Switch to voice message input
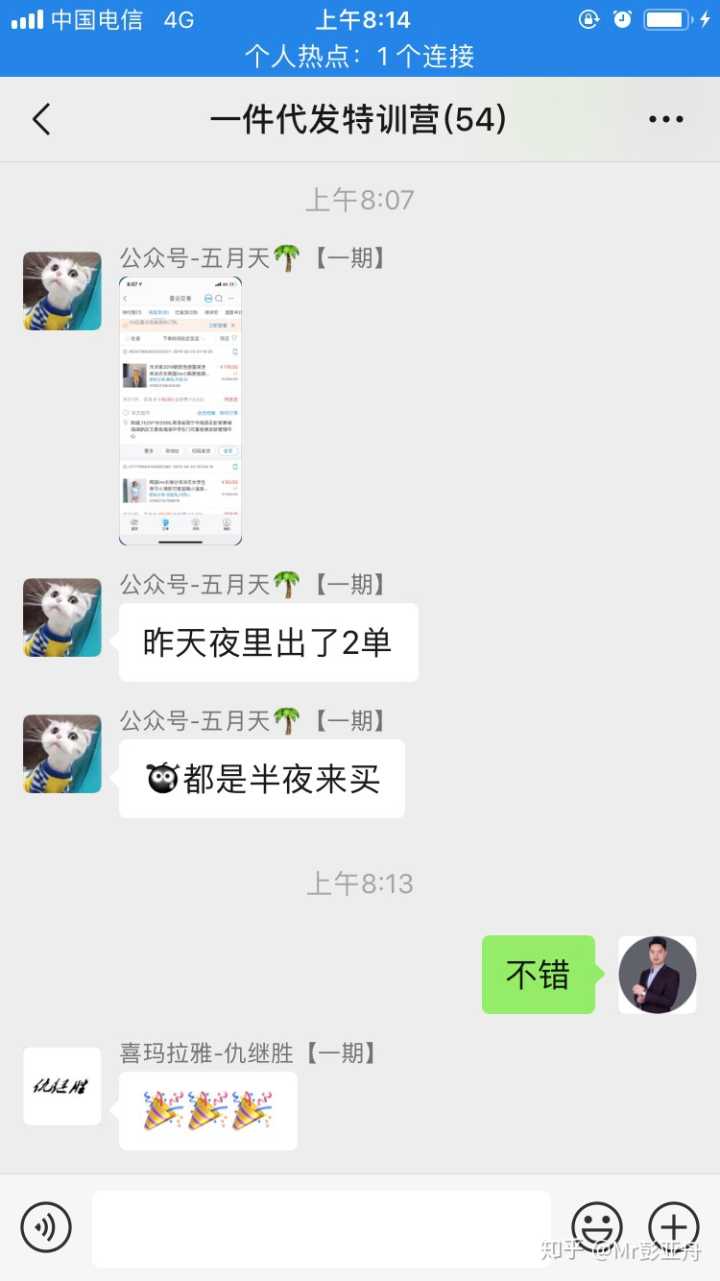The height and width of the screenshot is (1281, 720). pyautogui.click(x=46, y=1228)
